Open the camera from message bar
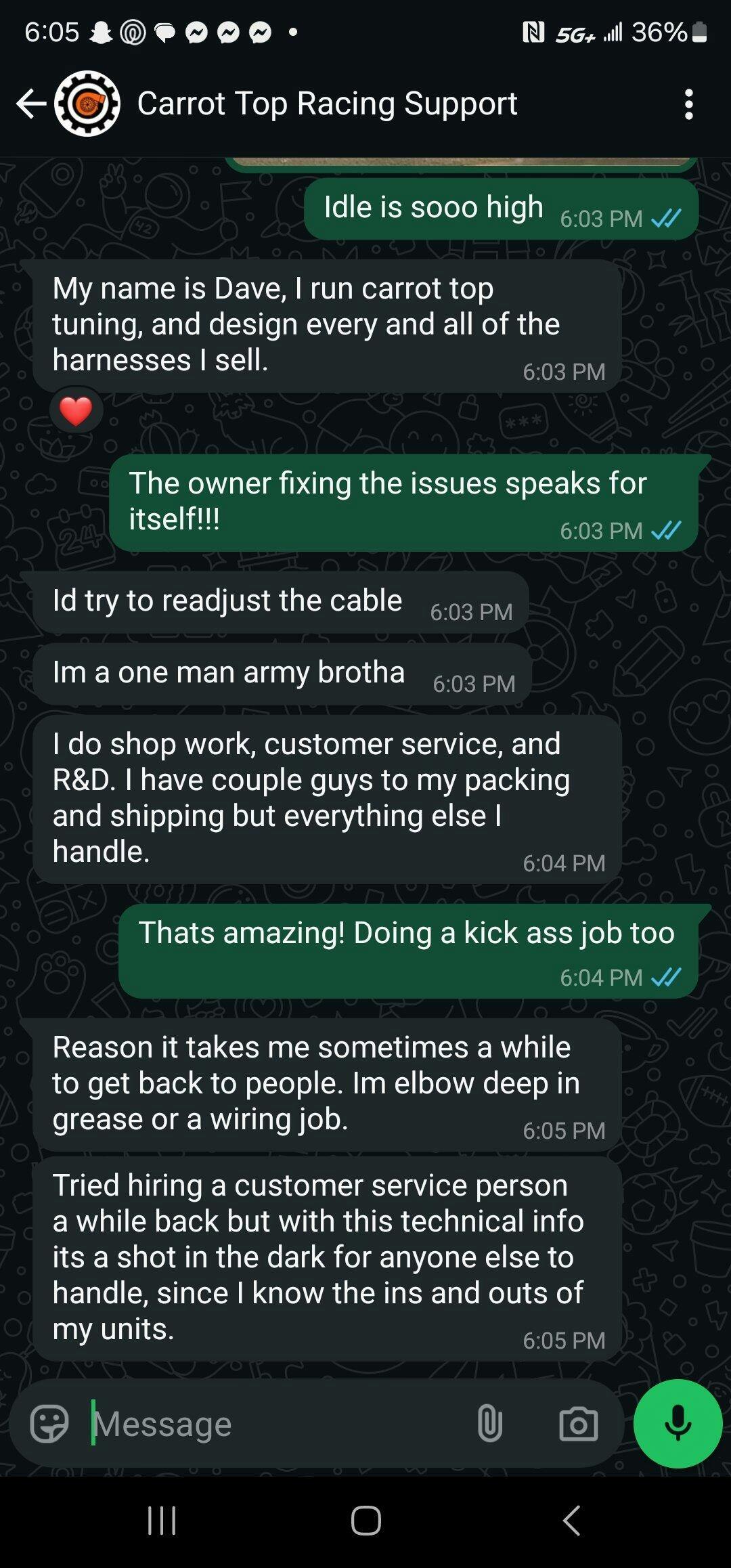Screen dimensions: 731x1568 pos(578,1423)
